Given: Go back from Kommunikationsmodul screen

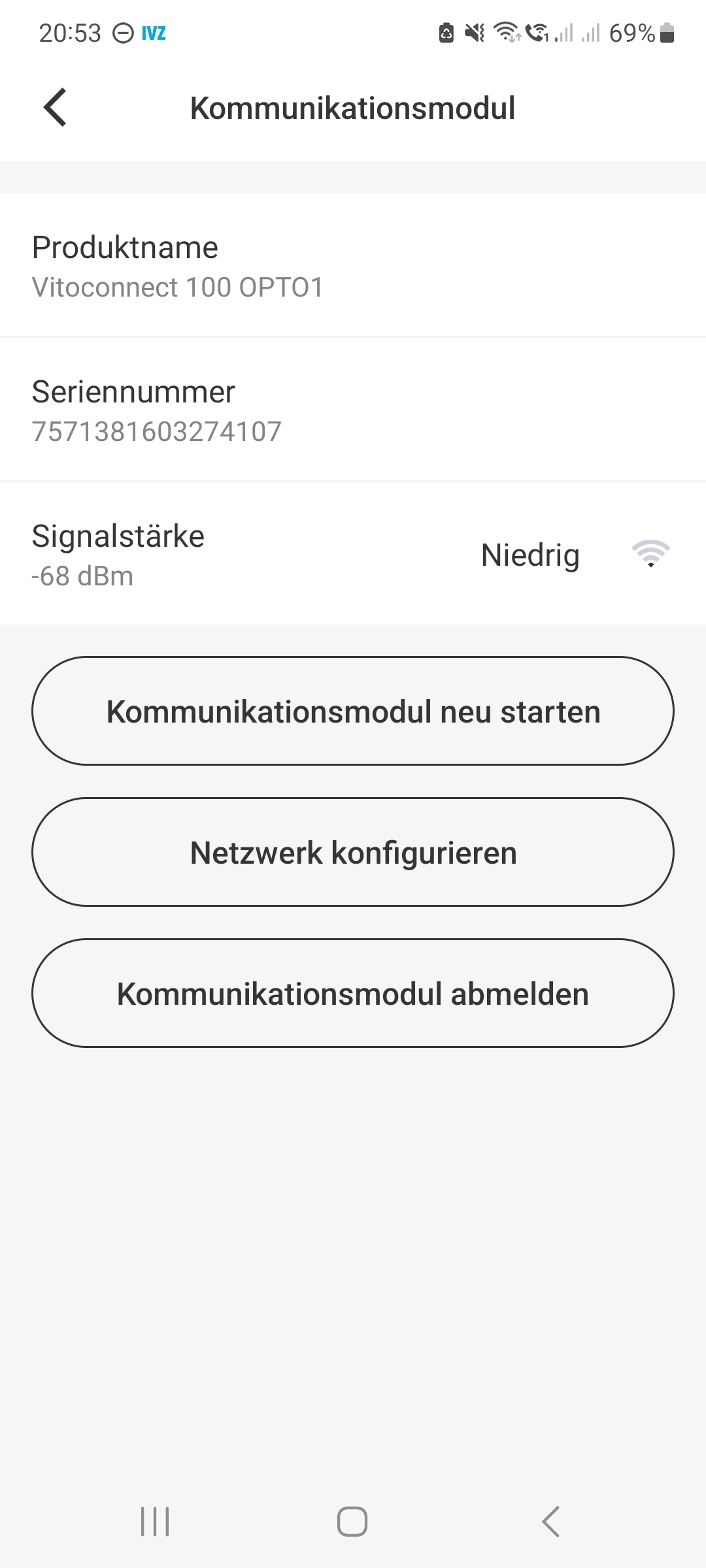Looking at the screenshot, I should (56, 107).
